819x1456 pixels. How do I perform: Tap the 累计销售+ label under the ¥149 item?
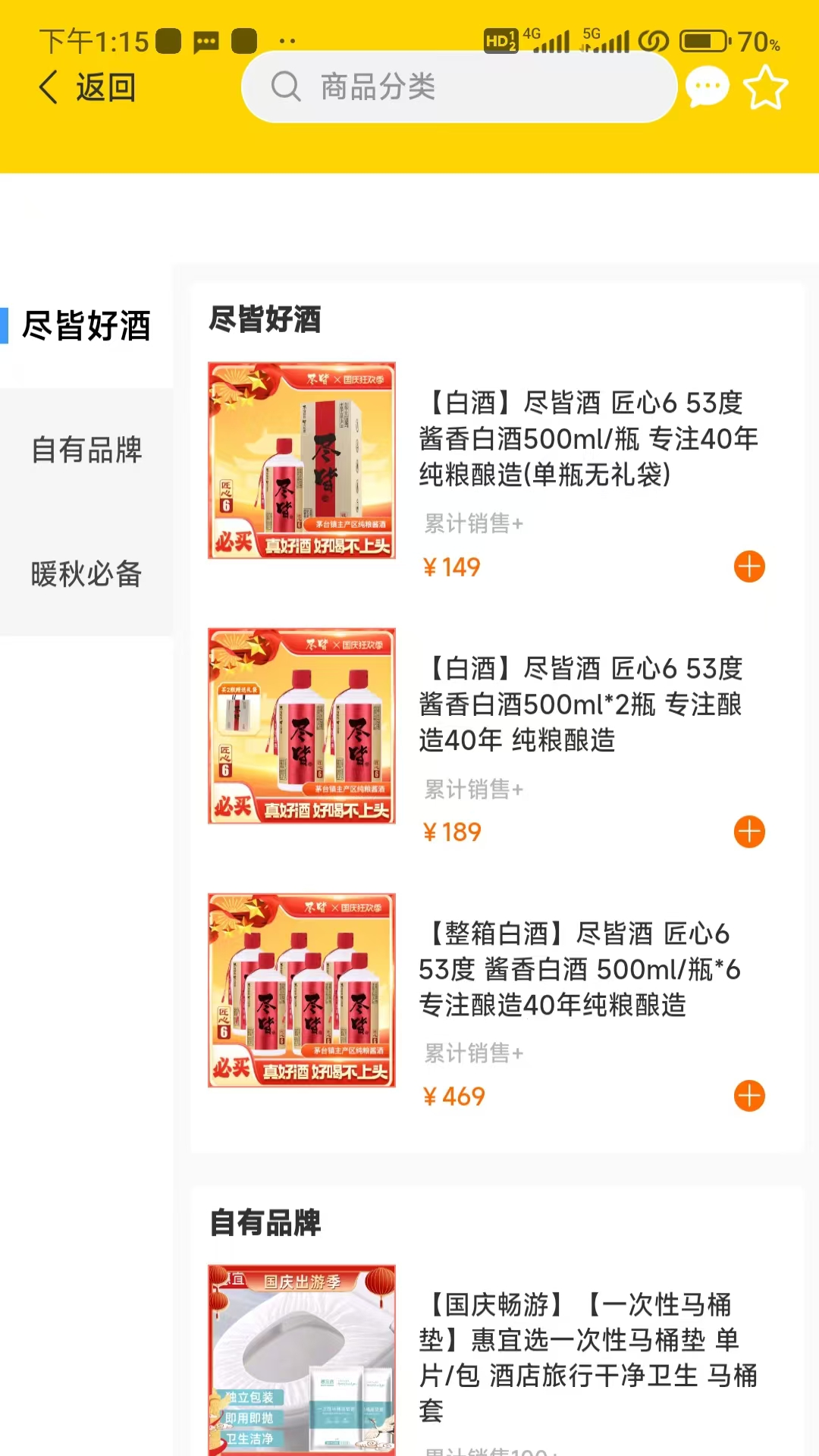[472, 522]
